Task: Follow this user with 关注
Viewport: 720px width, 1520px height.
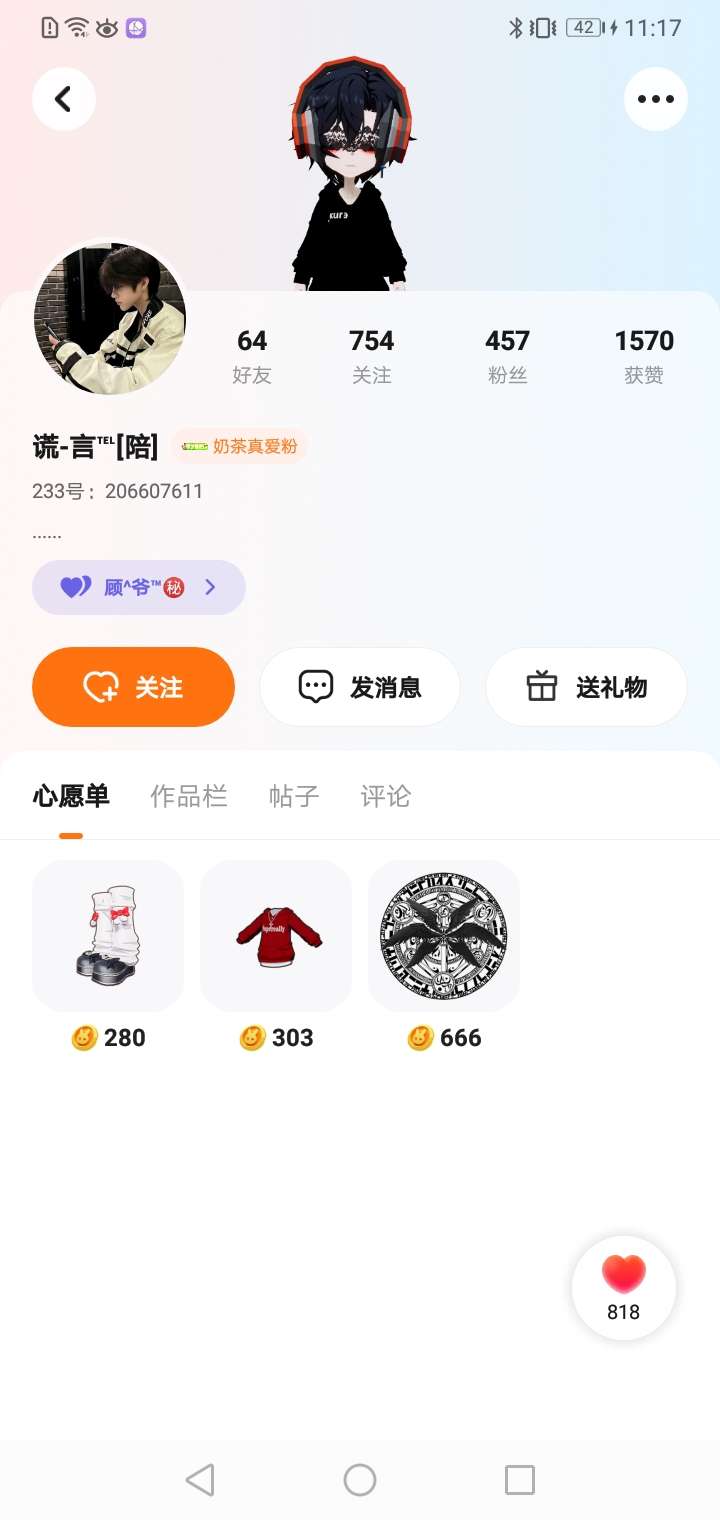Action: (133, 687)
